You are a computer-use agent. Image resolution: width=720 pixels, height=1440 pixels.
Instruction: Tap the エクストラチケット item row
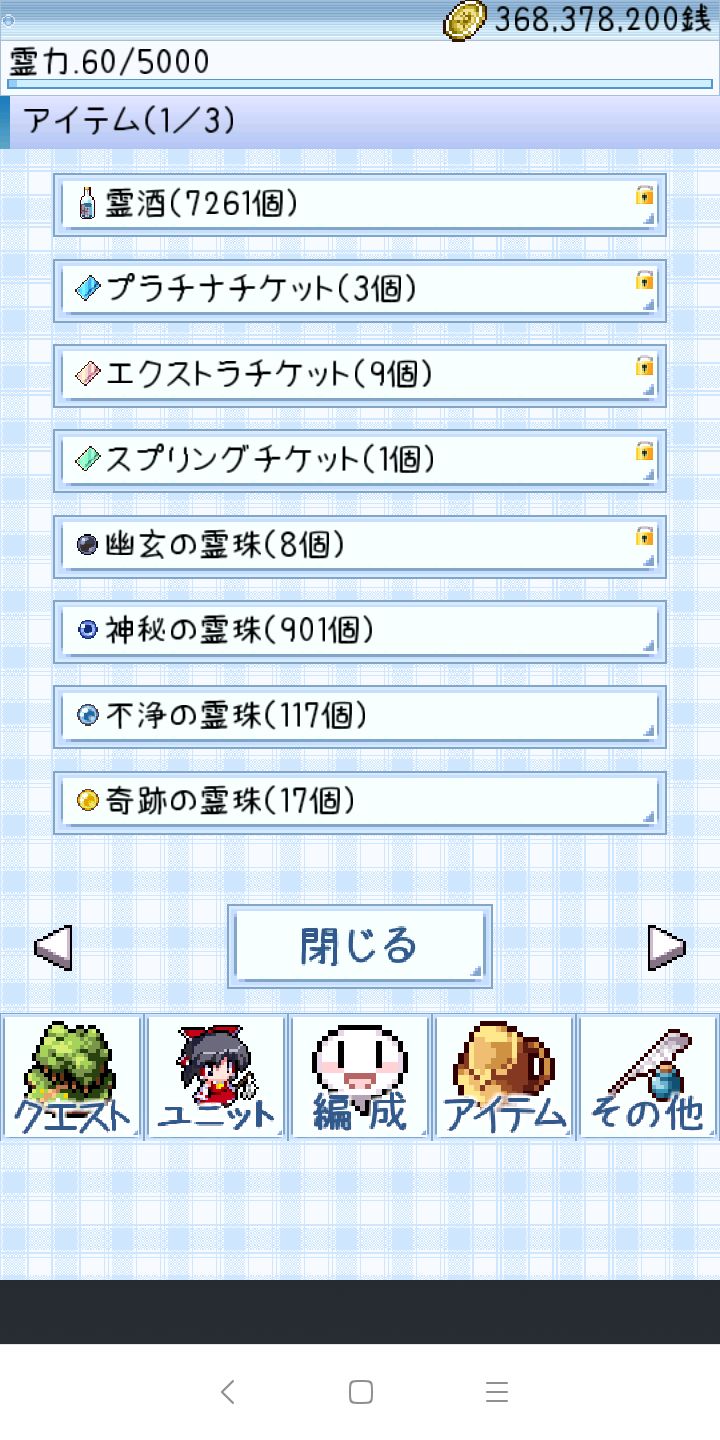pos(360,375)
